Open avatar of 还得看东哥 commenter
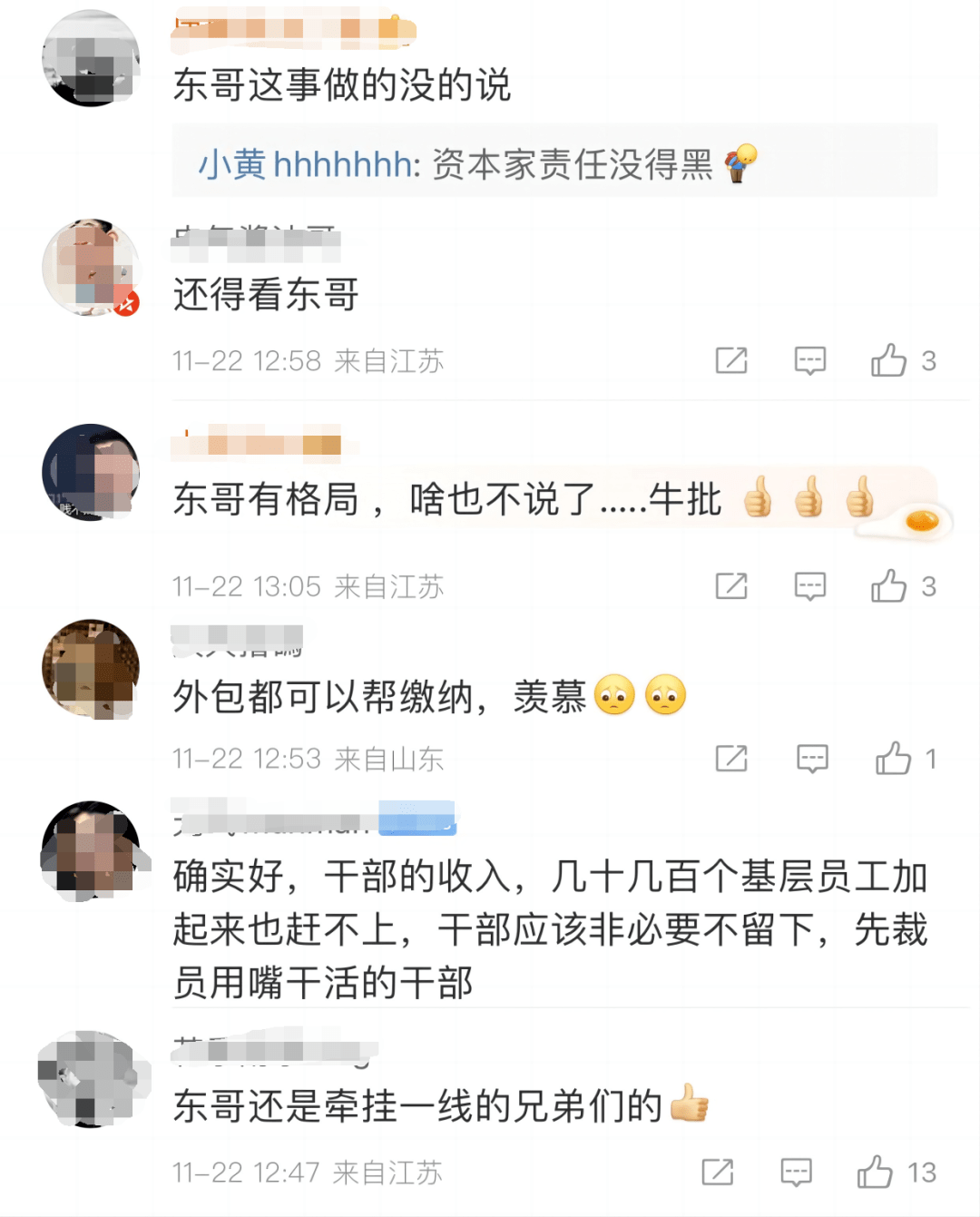980x1217 pixels. pos(91,268)
